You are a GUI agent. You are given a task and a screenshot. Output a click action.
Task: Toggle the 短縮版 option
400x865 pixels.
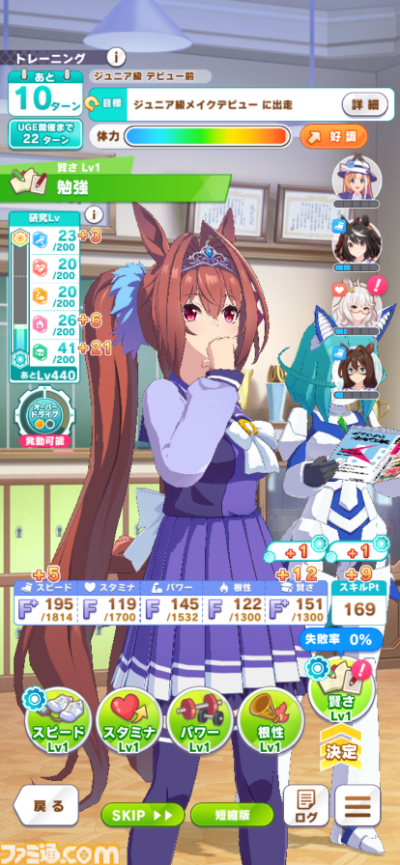point(232,815)
